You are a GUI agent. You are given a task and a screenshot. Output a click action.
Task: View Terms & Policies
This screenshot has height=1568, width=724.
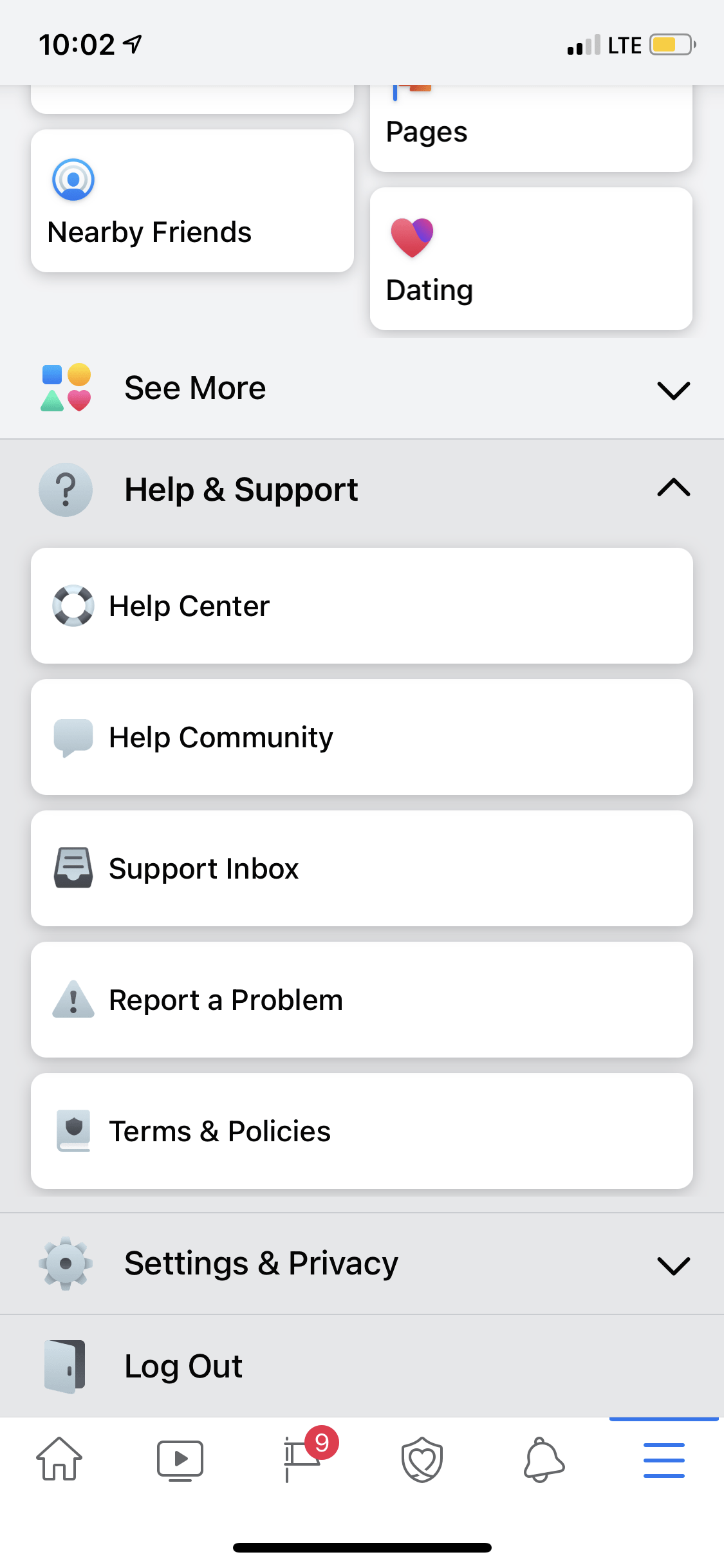362,1131
